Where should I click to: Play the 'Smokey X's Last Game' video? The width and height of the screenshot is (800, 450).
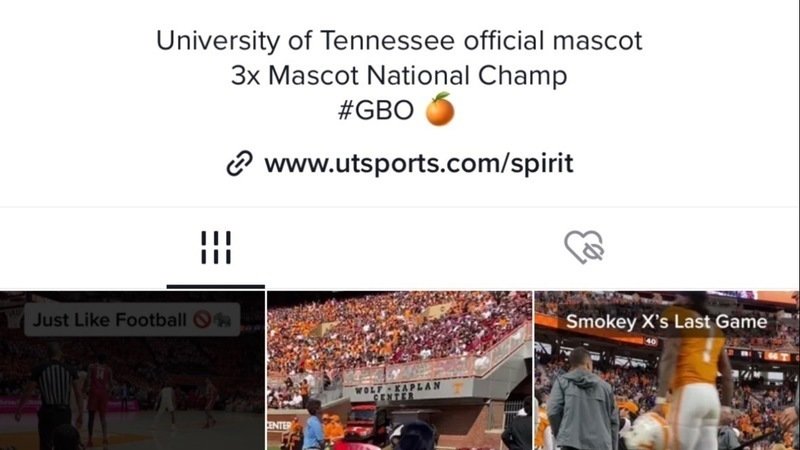667,372
